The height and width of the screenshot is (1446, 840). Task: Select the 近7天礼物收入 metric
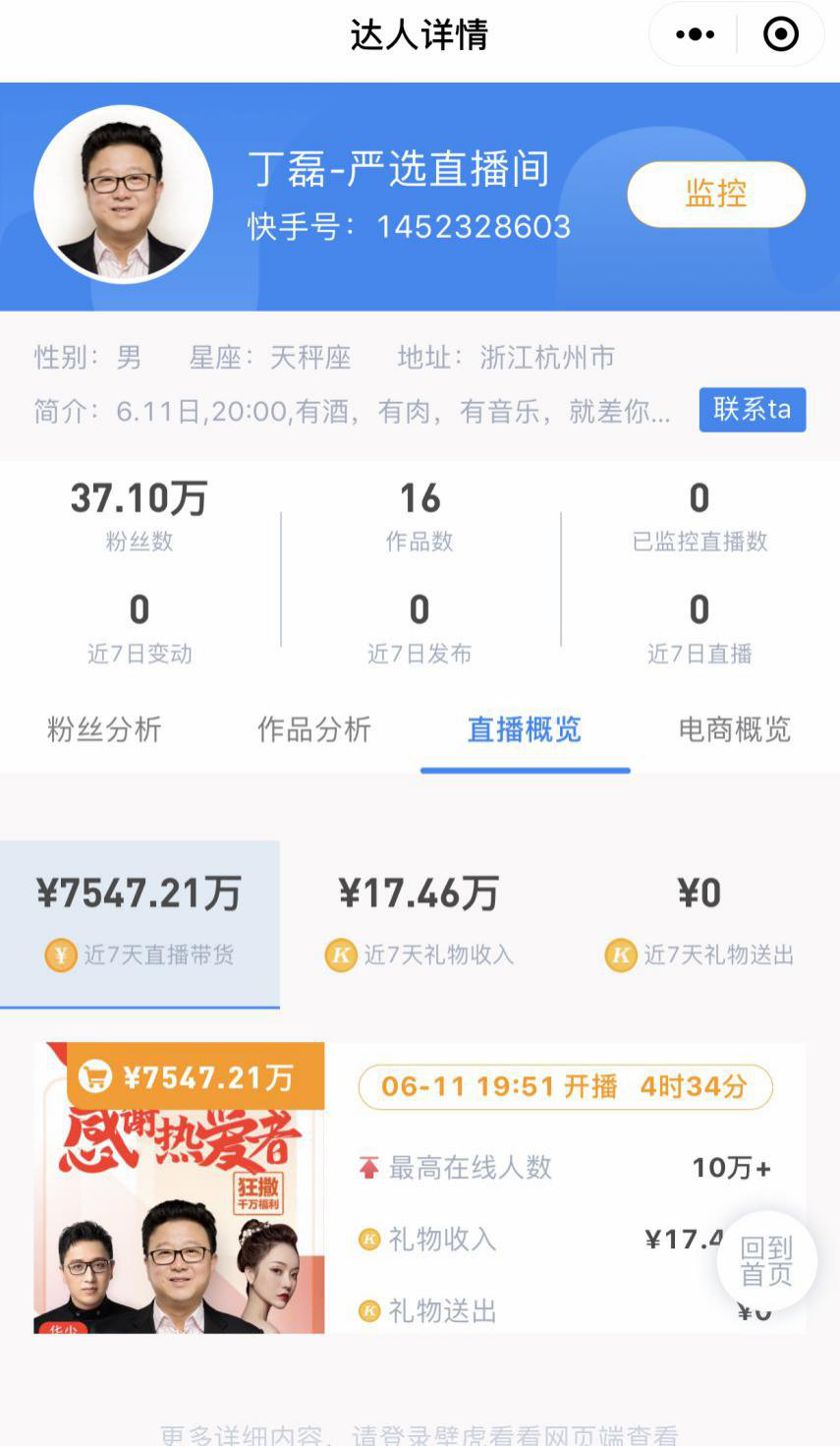pyautogui.click(x=420, y=922)
